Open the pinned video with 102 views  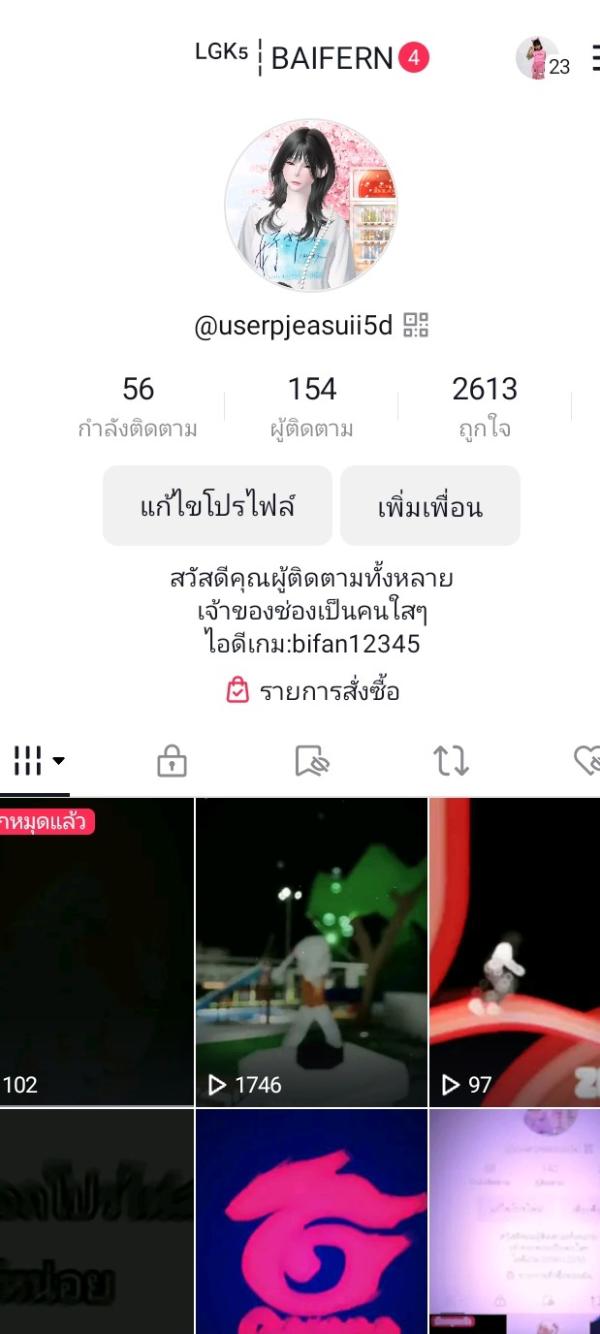96,950
